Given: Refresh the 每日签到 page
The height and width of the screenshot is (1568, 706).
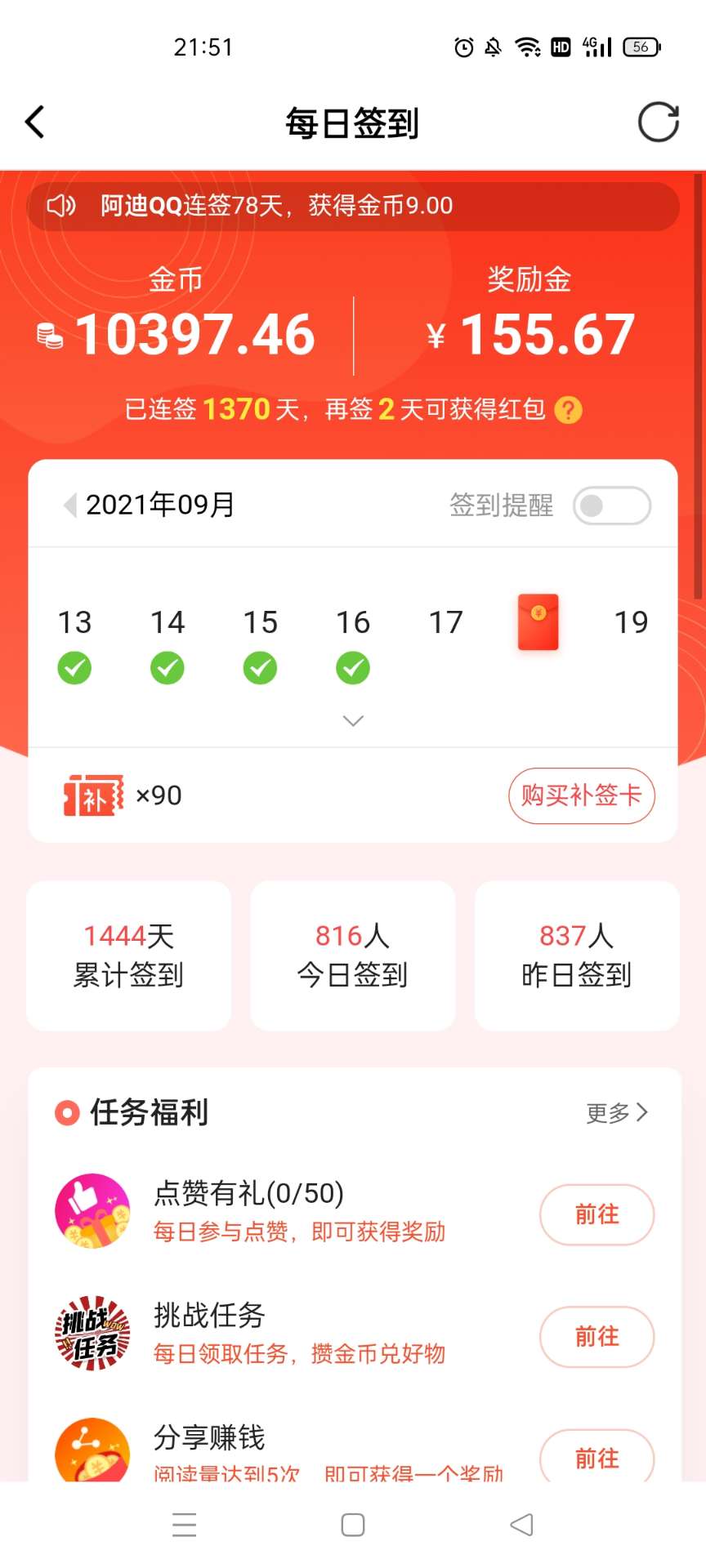Looking at the screenshot, I should [658, 122].
